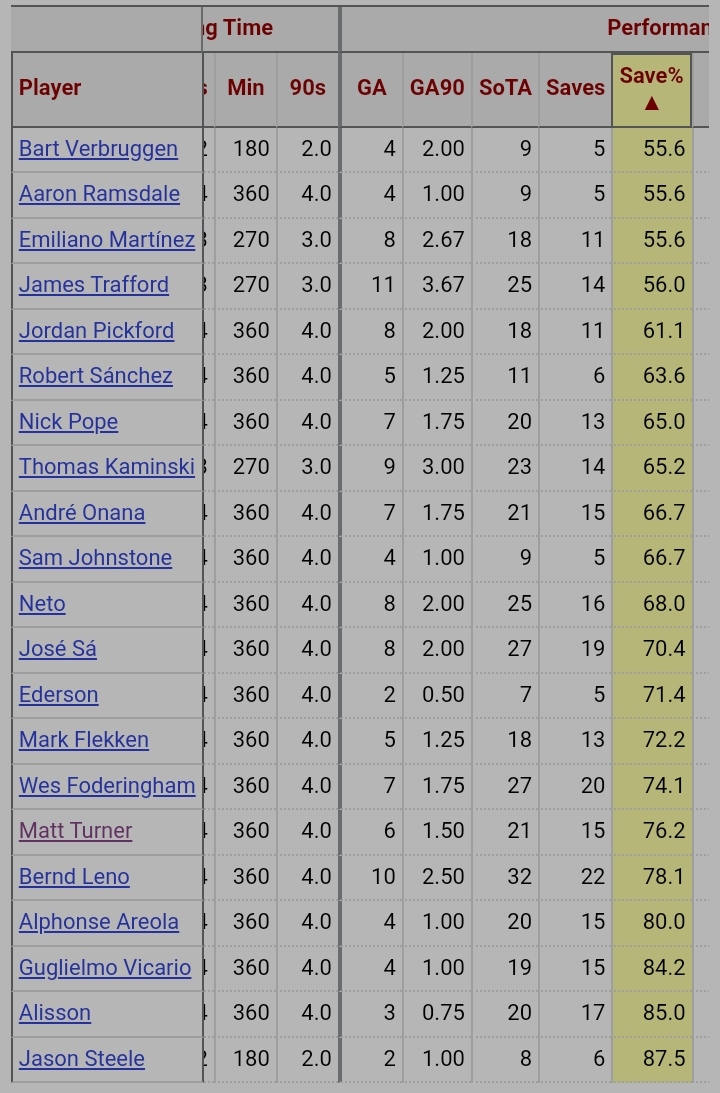
Task: Select the Mark Flekken link
Action: pos(84,740)
